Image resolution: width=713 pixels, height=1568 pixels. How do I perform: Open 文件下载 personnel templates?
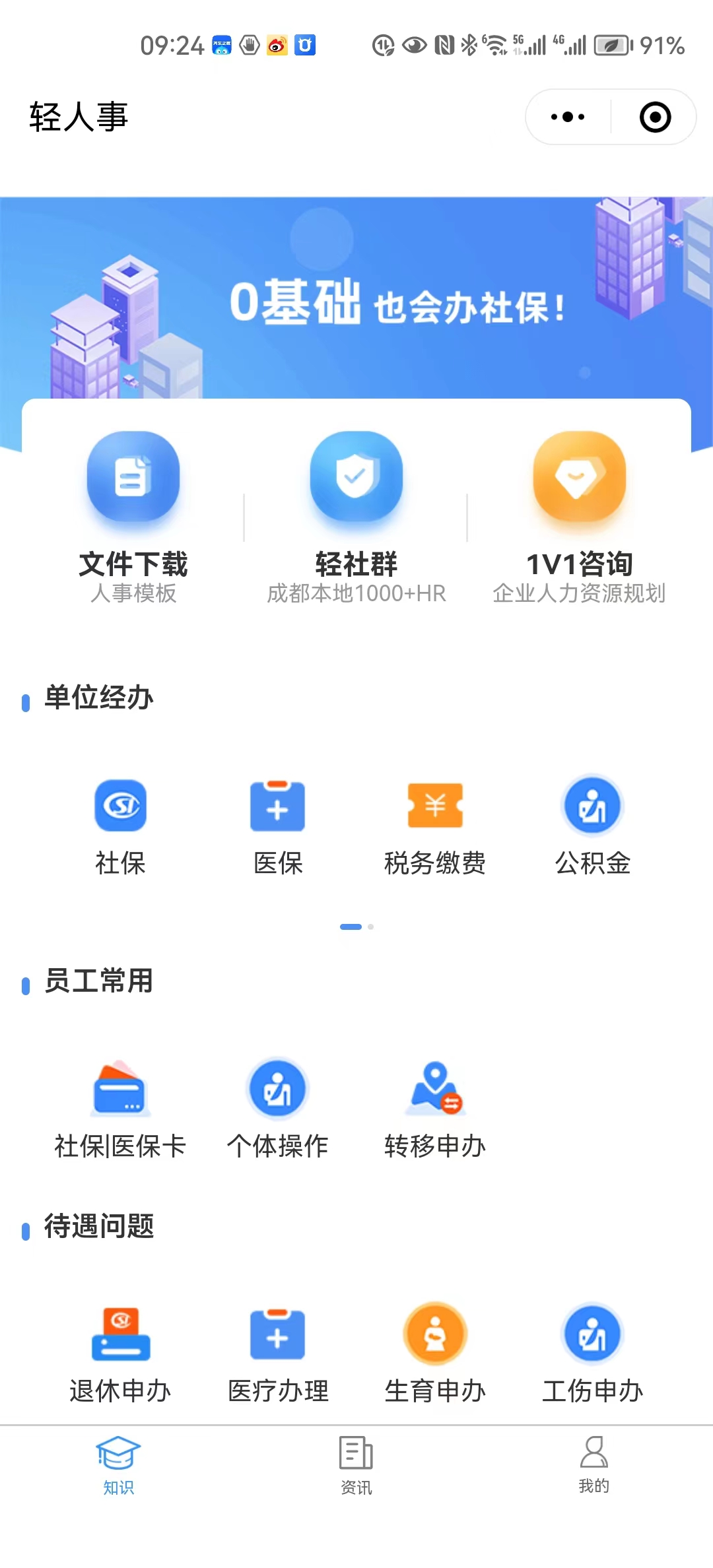pyautogui.click(x=133, y=515)
